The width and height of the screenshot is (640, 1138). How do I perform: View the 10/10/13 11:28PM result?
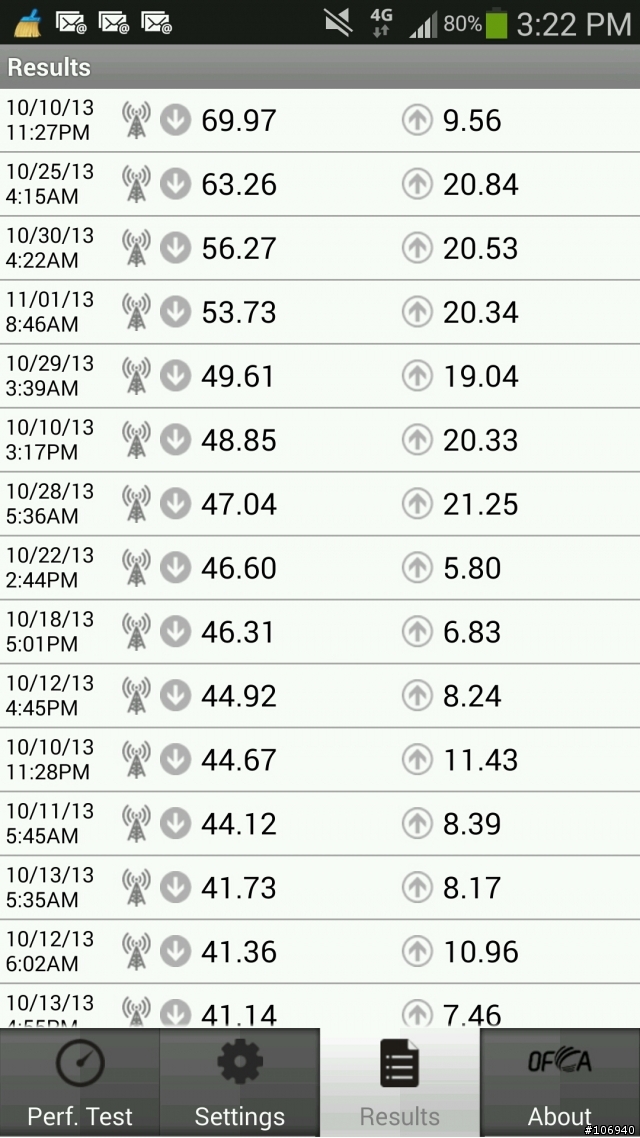point(320,760)
